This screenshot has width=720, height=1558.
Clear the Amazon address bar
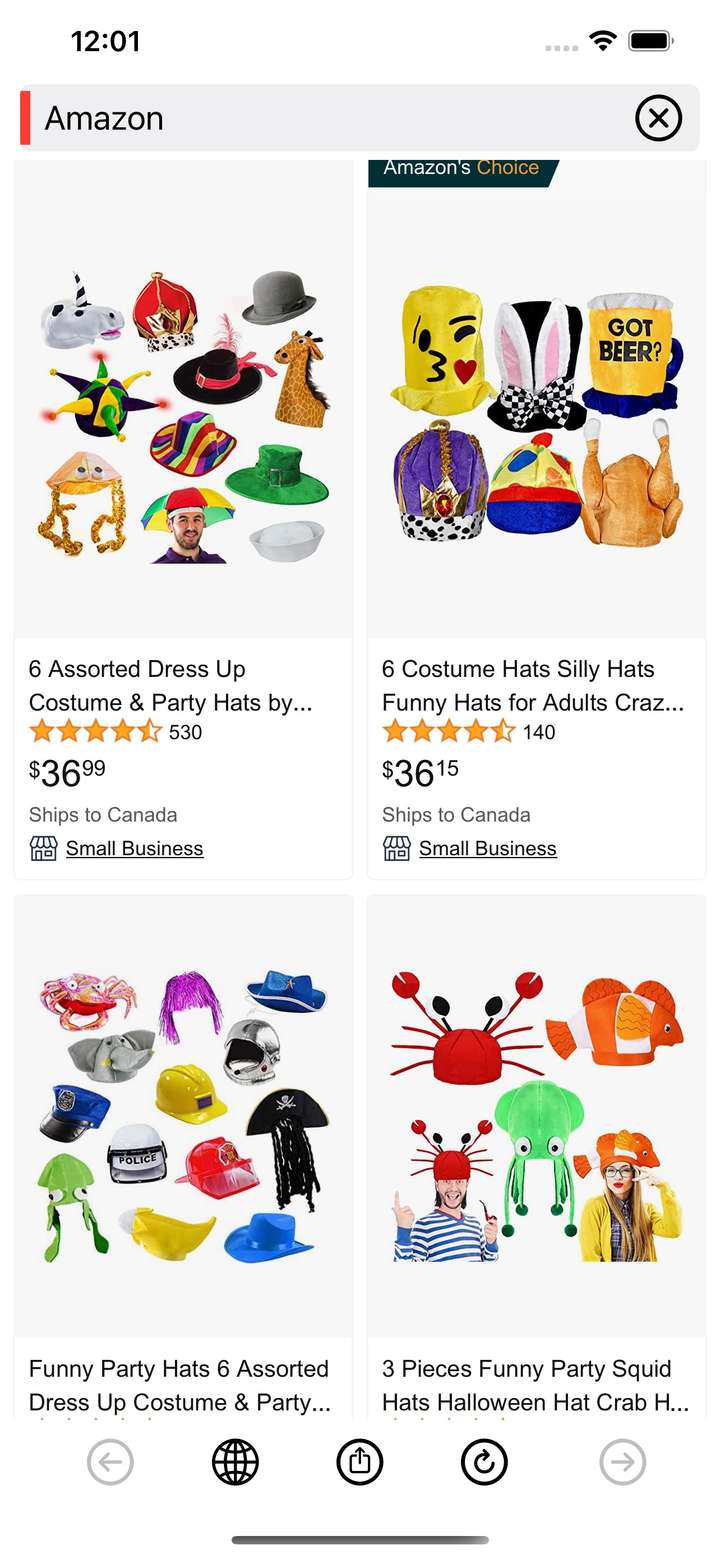[x=658, y=118]
